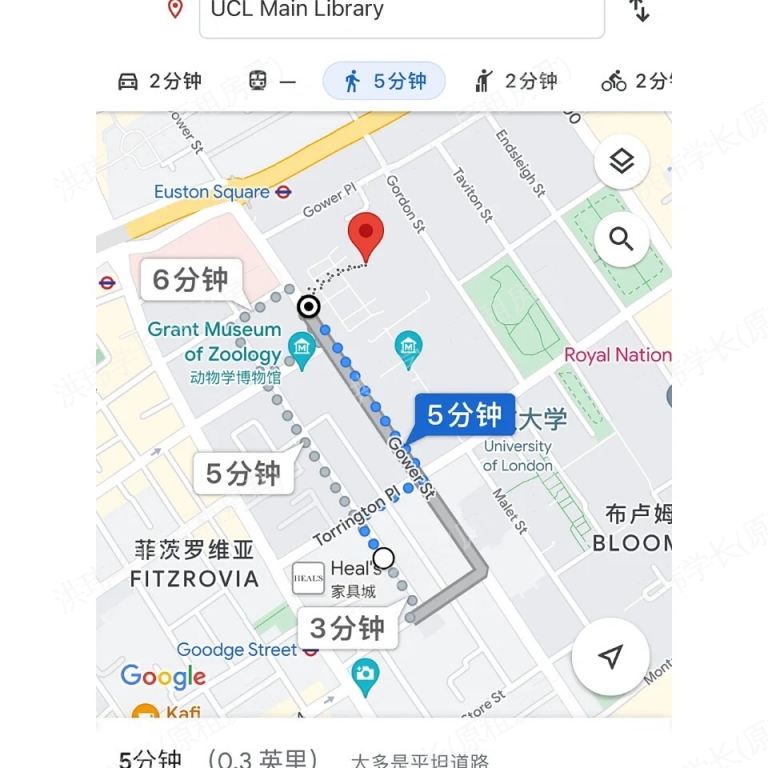Select walking mode, 5分钟

click(384, 81)
